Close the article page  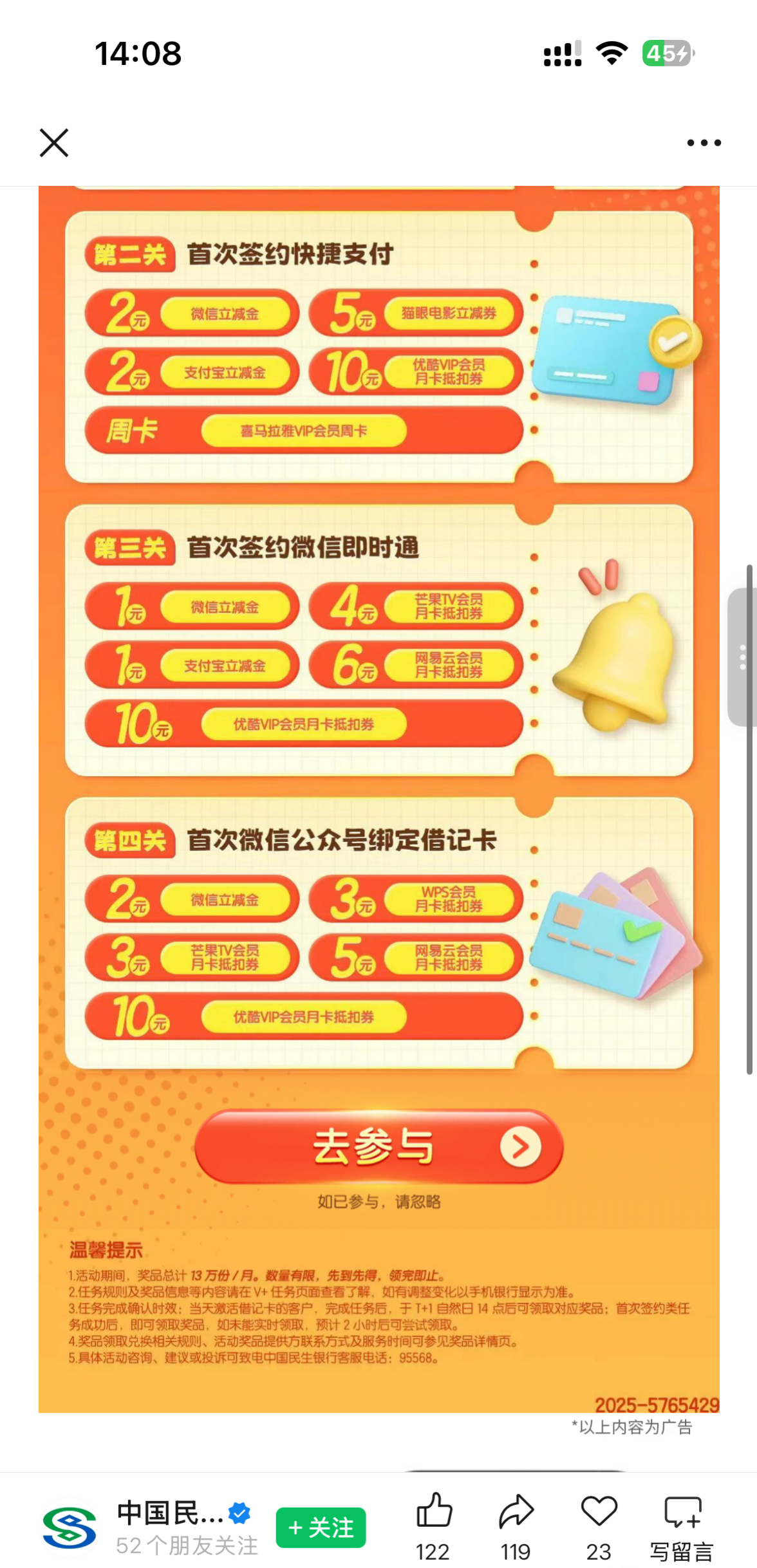coord(54,142)
